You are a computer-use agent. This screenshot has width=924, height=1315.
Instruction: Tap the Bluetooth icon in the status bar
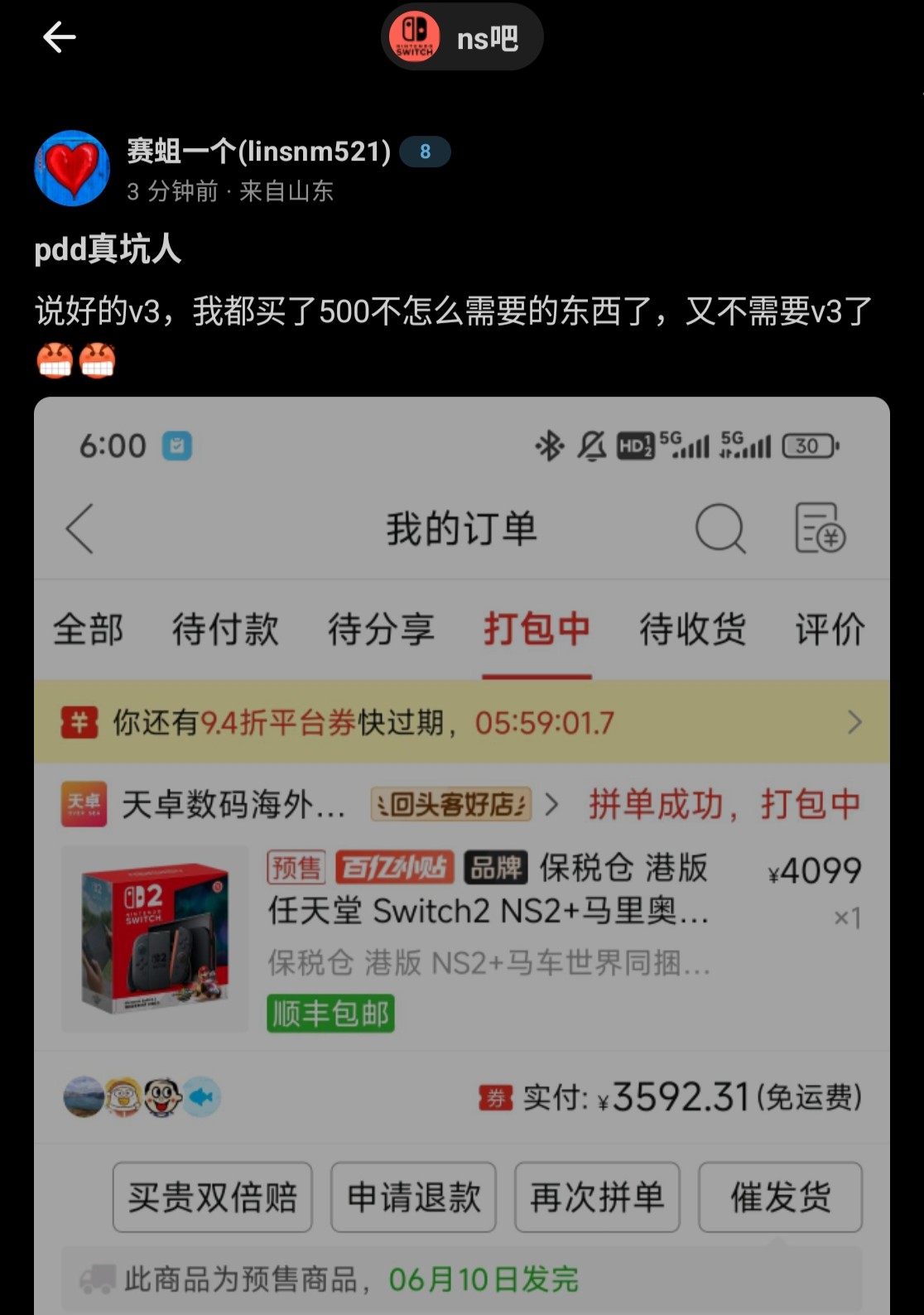point(549,446)
